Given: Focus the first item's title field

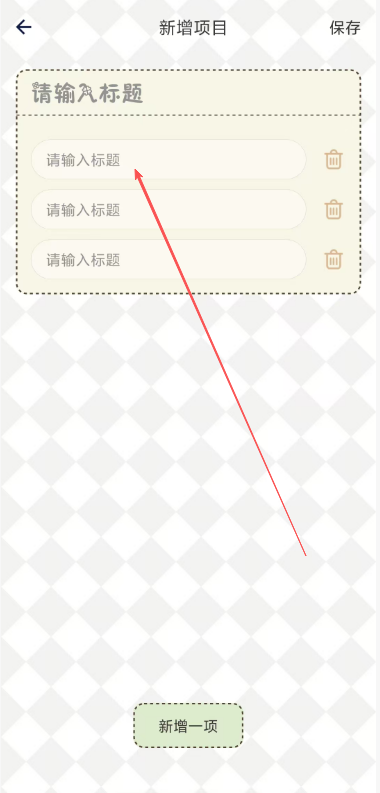Looking at the screenshot, I should (168, 160).
